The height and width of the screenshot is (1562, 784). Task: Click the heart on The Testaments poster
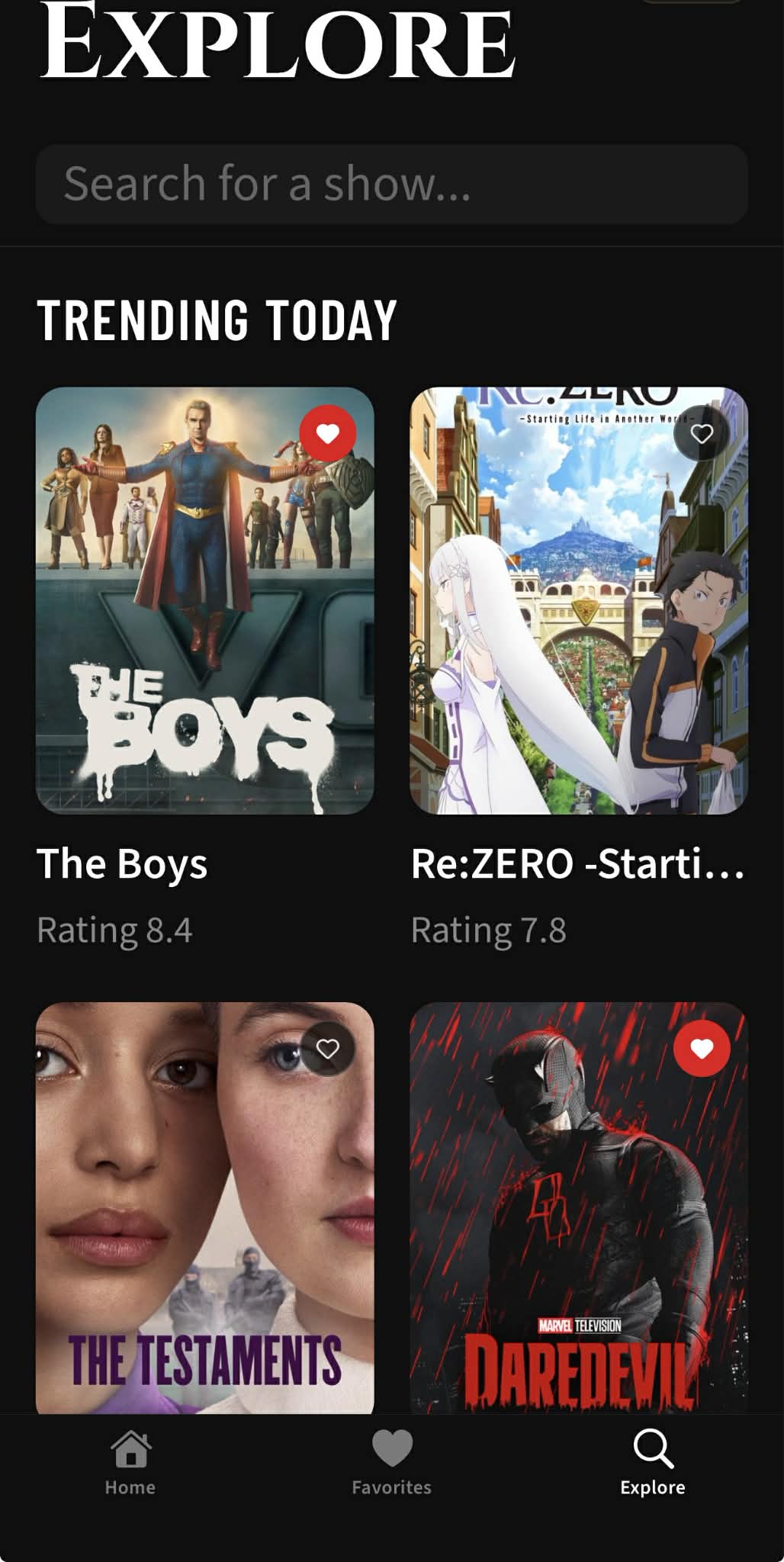point(329,1049)
